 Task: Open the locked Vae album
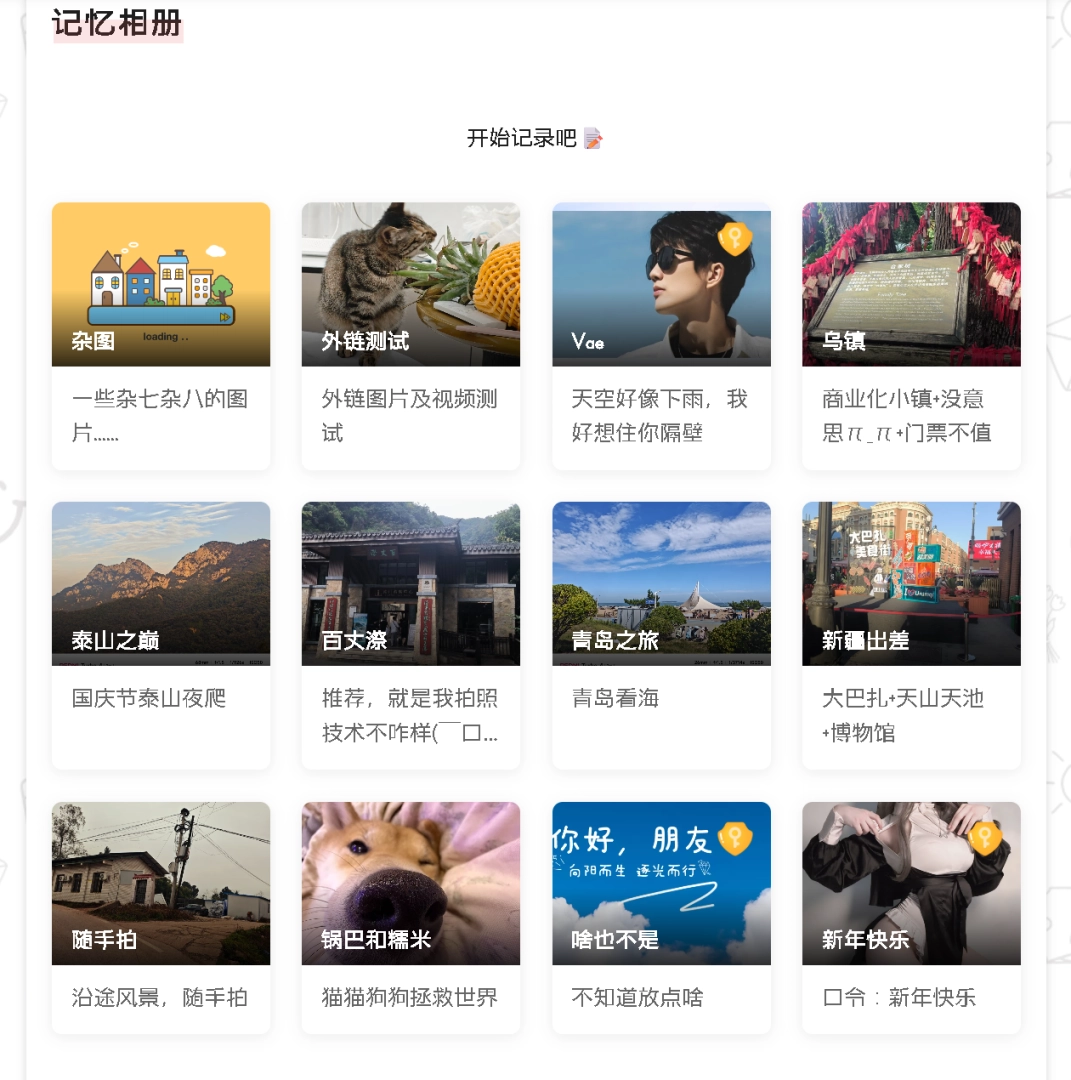pos(661,285)
